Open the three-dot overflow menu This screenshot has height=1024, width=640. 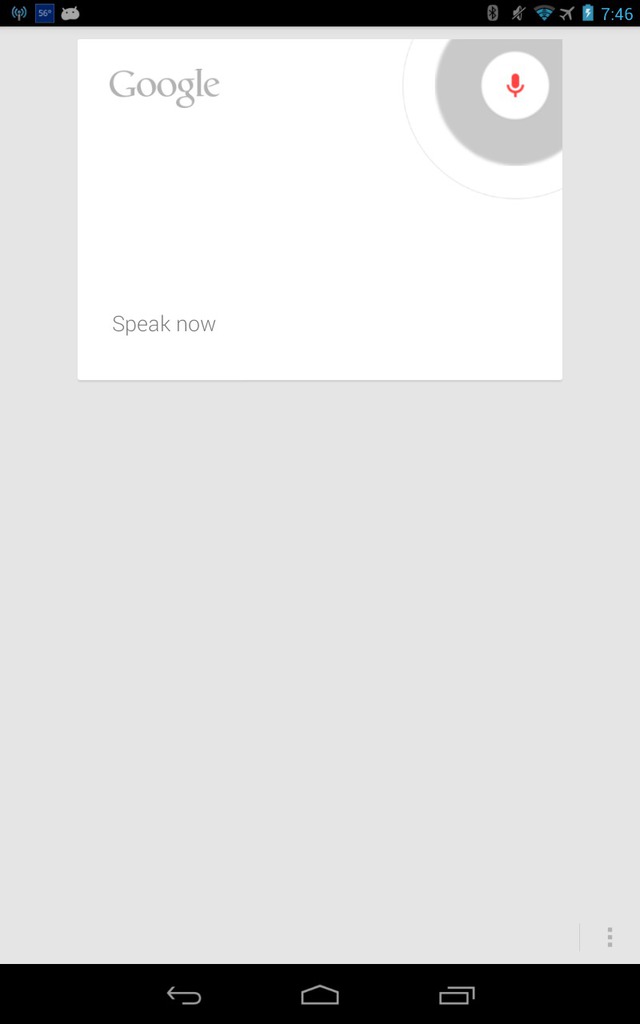click(x=609, y=937)
